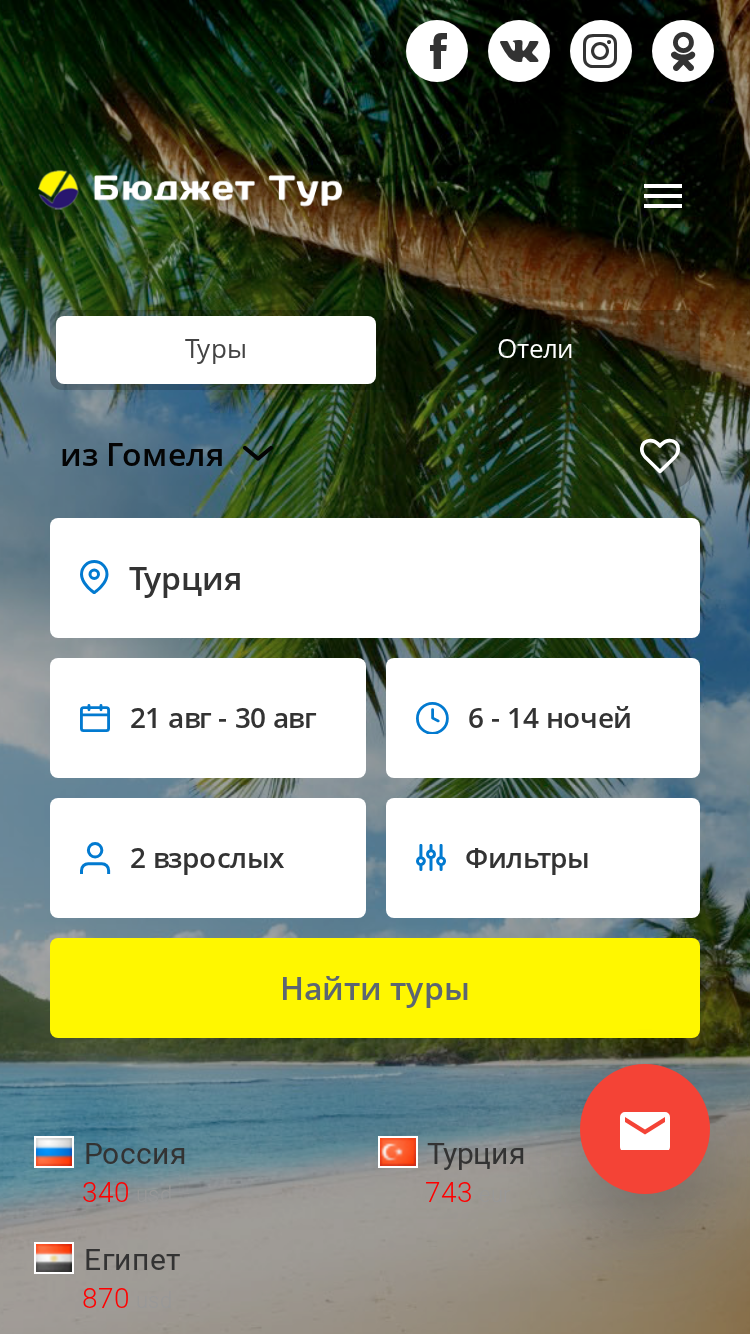Open Египет tours link
Screen dimensions: 750x1334
pos(108,1277)
